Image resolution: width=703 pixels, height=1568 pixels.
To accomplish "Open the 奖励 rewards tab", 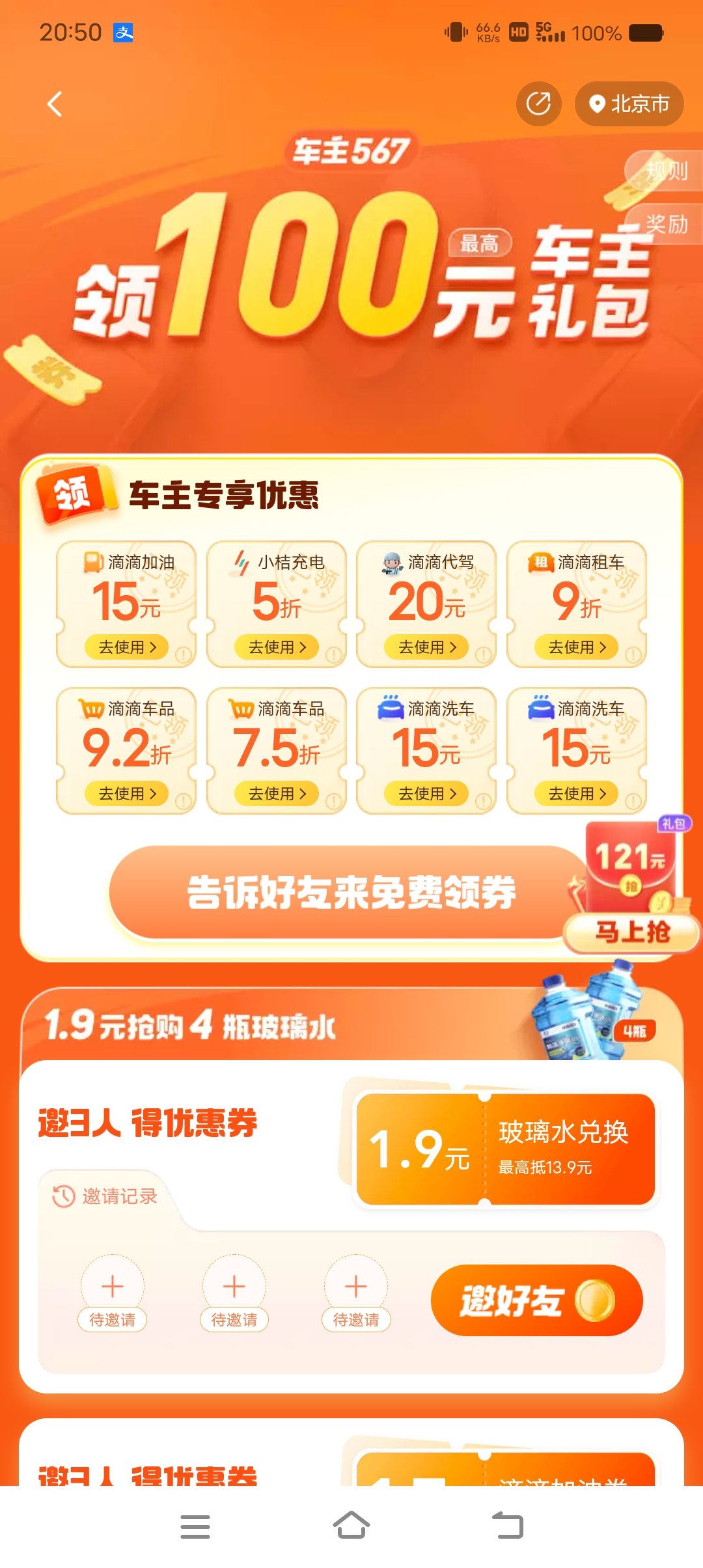I will coord(665,225).
